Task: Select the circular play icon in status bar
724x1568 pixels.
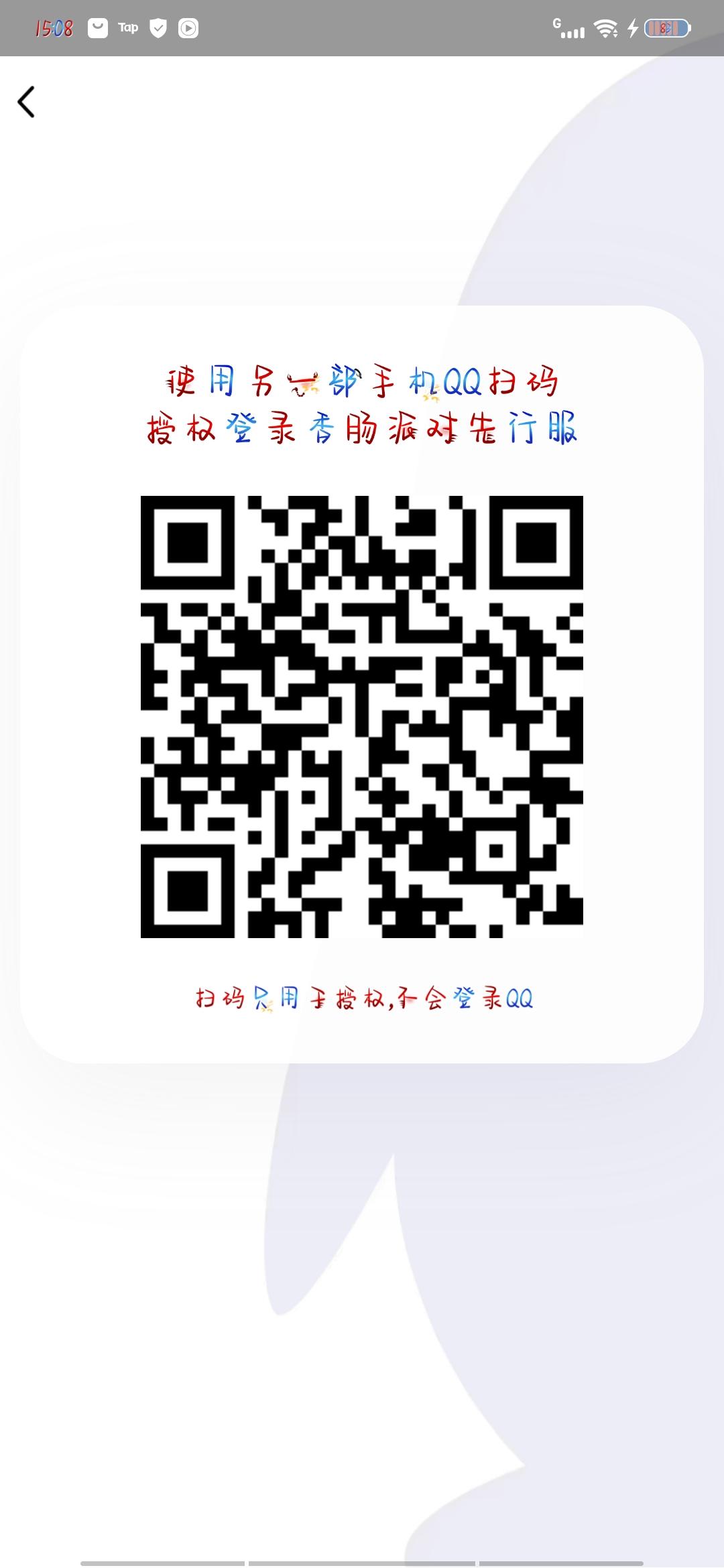Action: (188, 27)
